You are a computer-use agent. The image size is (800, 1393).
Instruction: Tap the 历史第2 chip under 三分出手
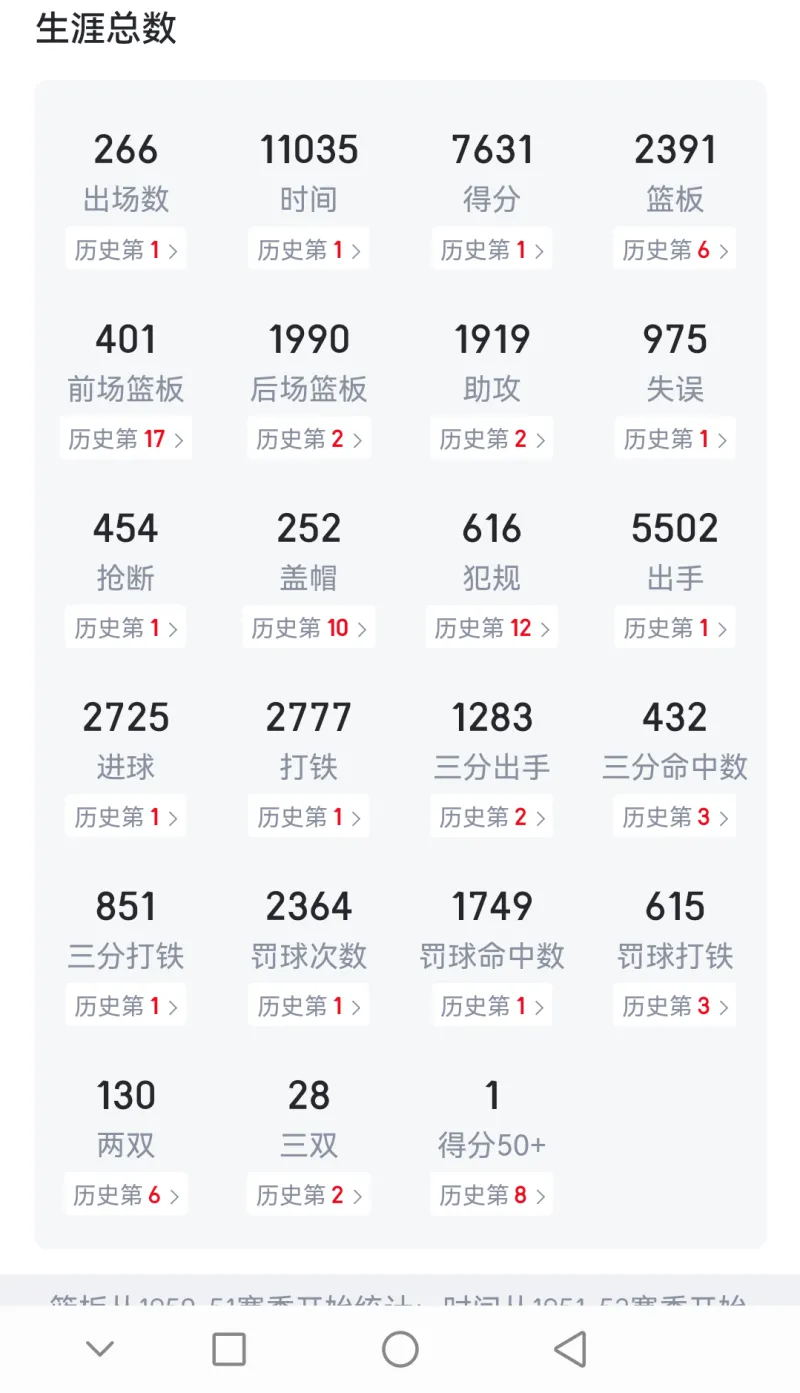pyautogui.click(x=492, y=816)
